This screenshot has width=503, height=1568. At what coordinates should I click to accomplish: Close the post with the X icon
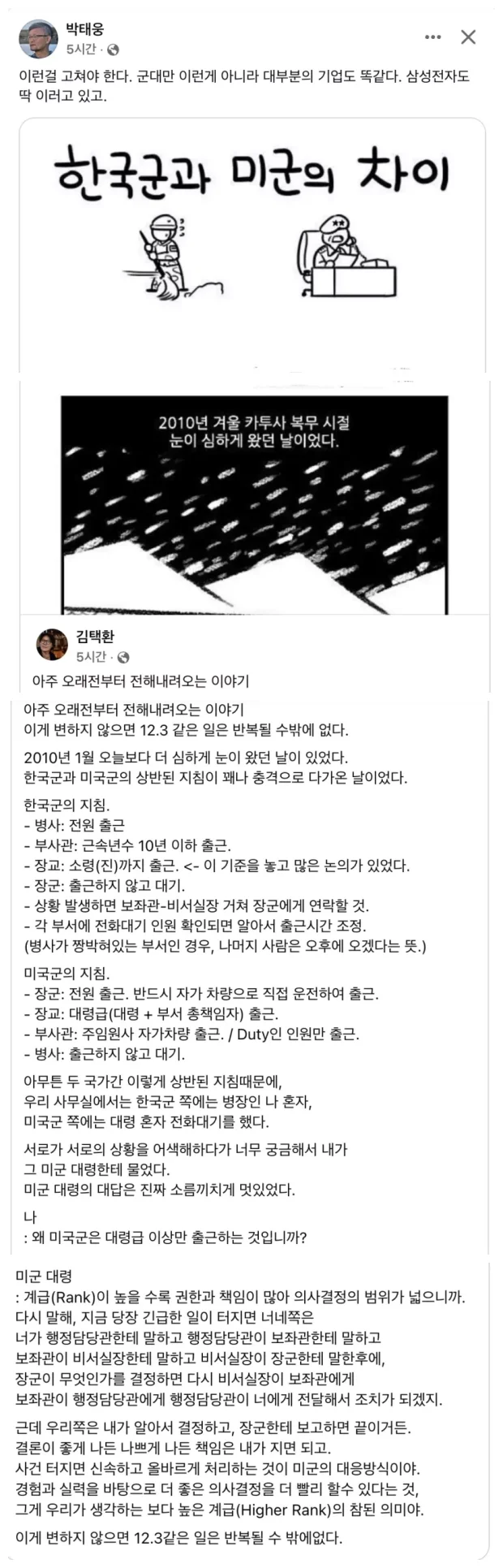tap(468, 37)
